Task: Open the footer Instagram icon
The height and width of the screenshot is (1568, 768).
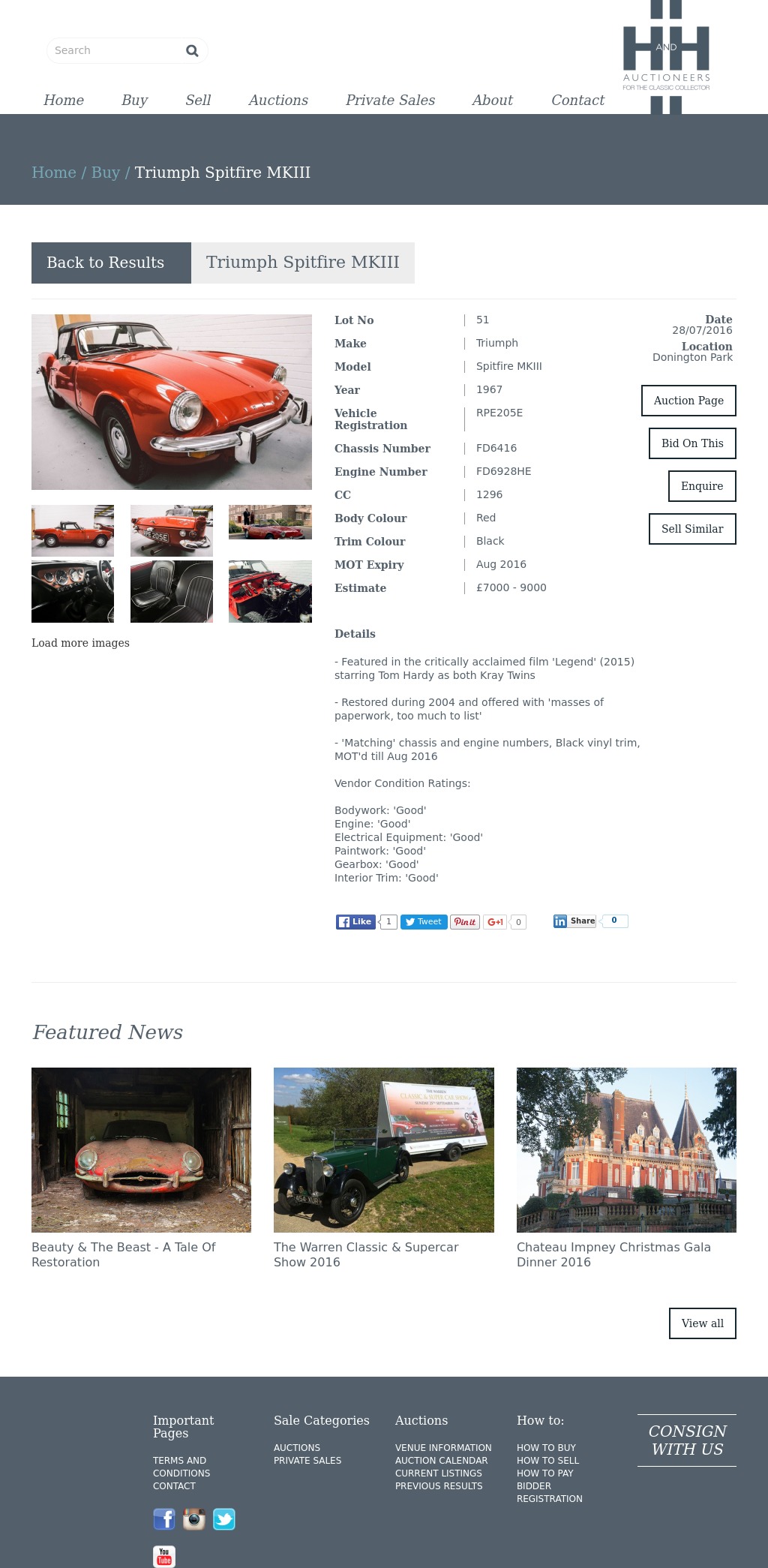Action: pyautogui.click(x=194, y=1519)
